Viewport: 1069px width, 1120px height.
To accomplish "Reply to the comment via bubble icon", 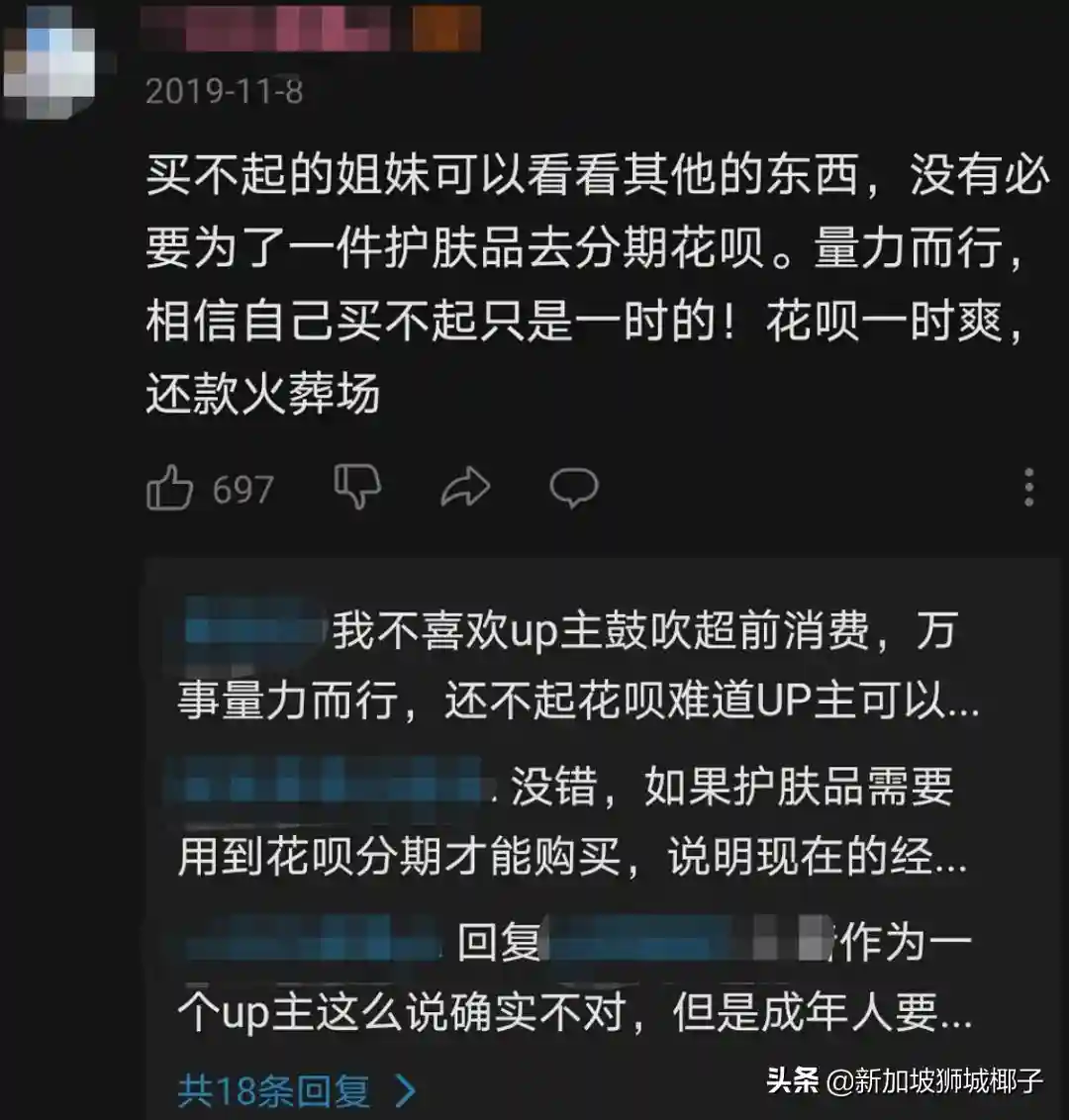I will [x=573, y=488].
